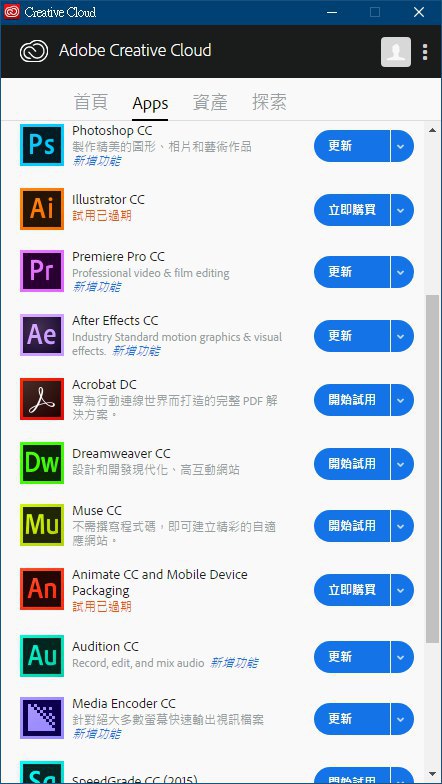The width and height of the screenshot is (442, 784).
Task: Open 新增功能 link under Premiere Pro CC
Action: pyautogui.click(x=96, y=287)
